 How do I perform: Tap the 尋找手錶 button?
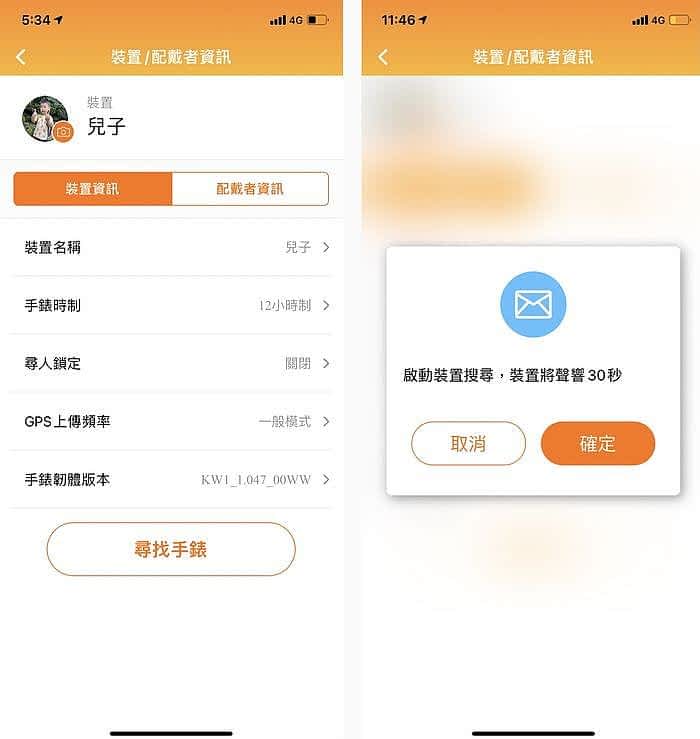coord(171,549)
